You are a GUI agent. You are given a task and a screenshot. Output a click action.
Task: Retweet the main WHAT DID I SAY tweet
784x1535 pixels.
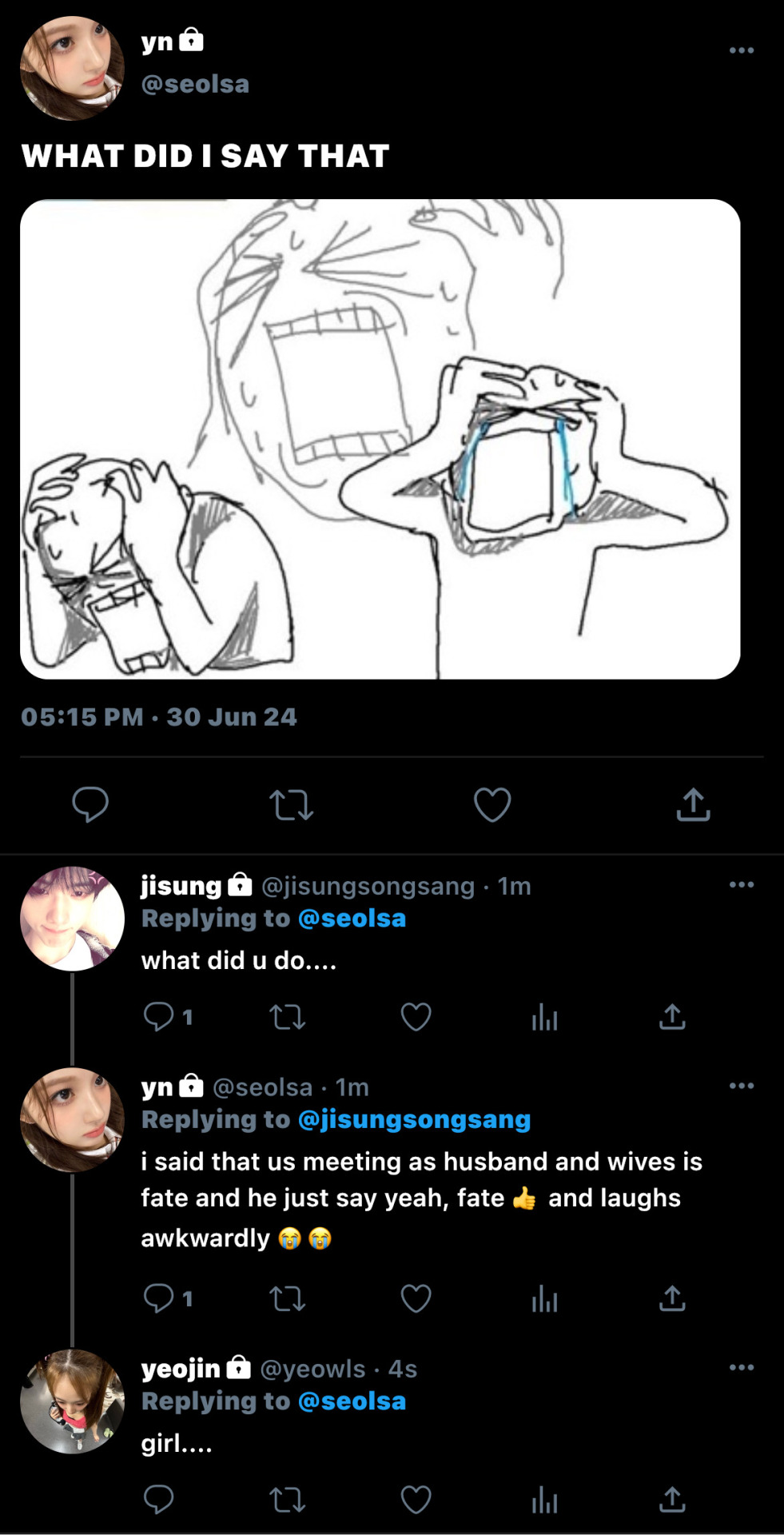(291, 804)
